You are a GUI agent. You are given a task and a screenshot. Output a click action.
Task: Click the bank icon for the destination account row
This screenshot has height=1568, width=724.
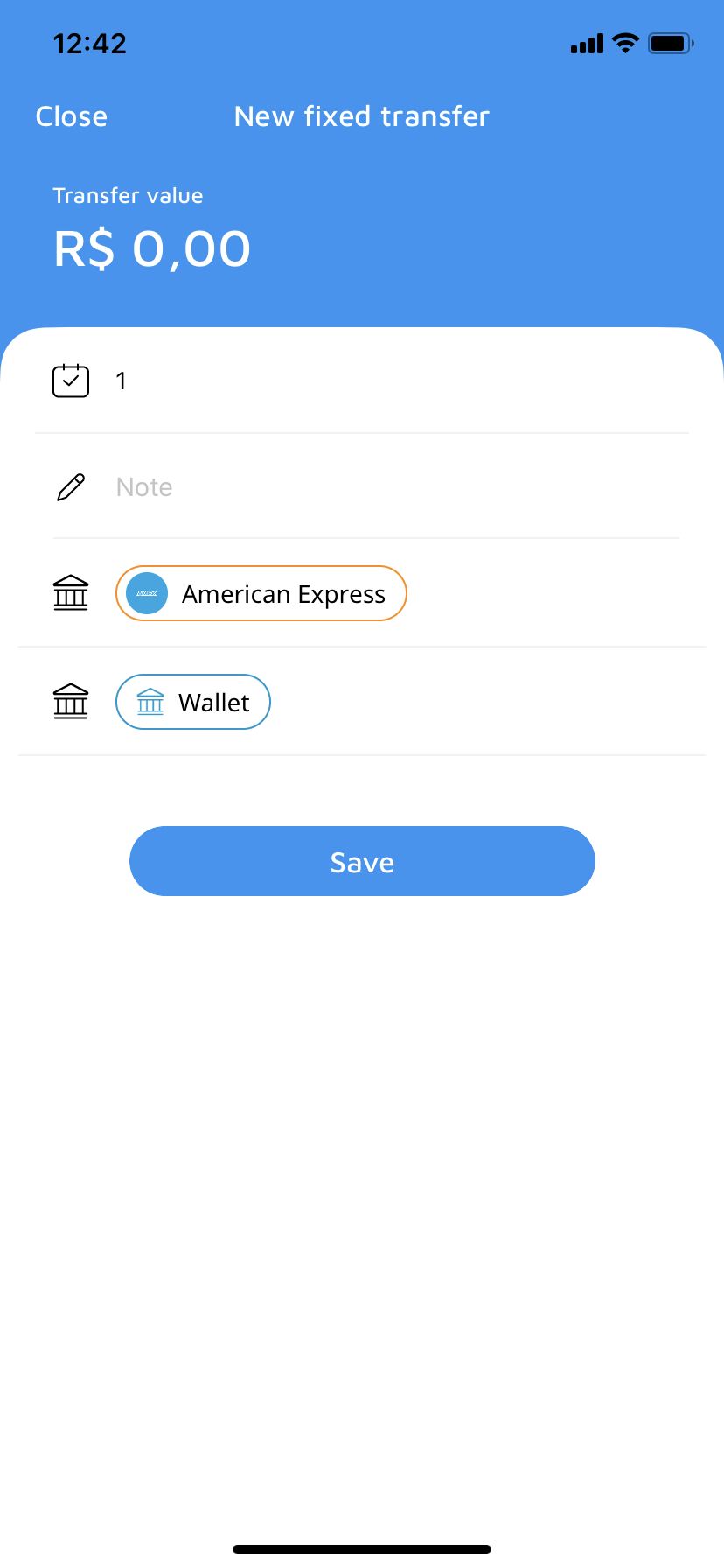(x=70, y=701)
